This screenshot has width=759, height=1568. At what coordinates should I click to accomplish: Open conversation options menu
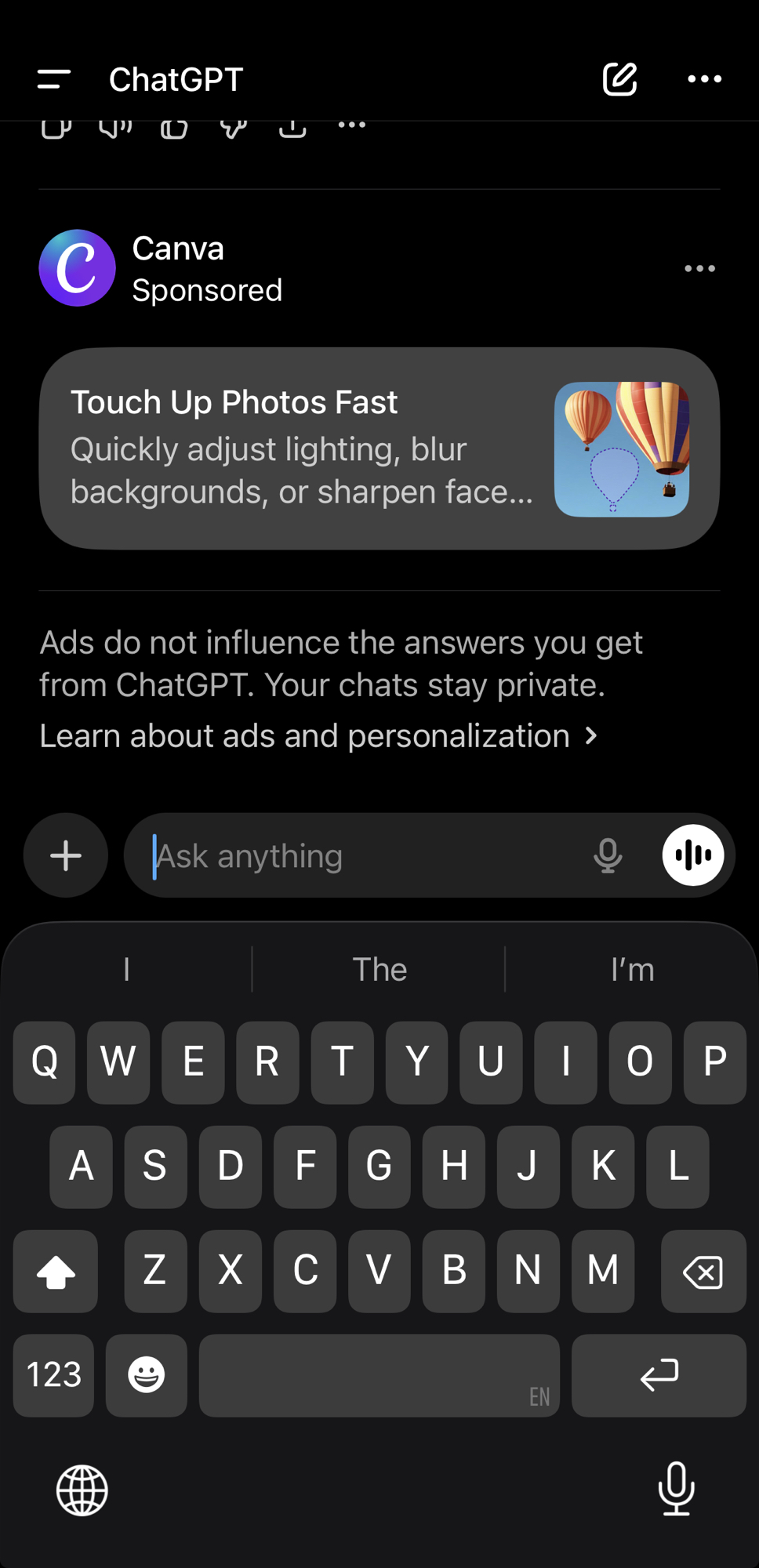point(703,78)
